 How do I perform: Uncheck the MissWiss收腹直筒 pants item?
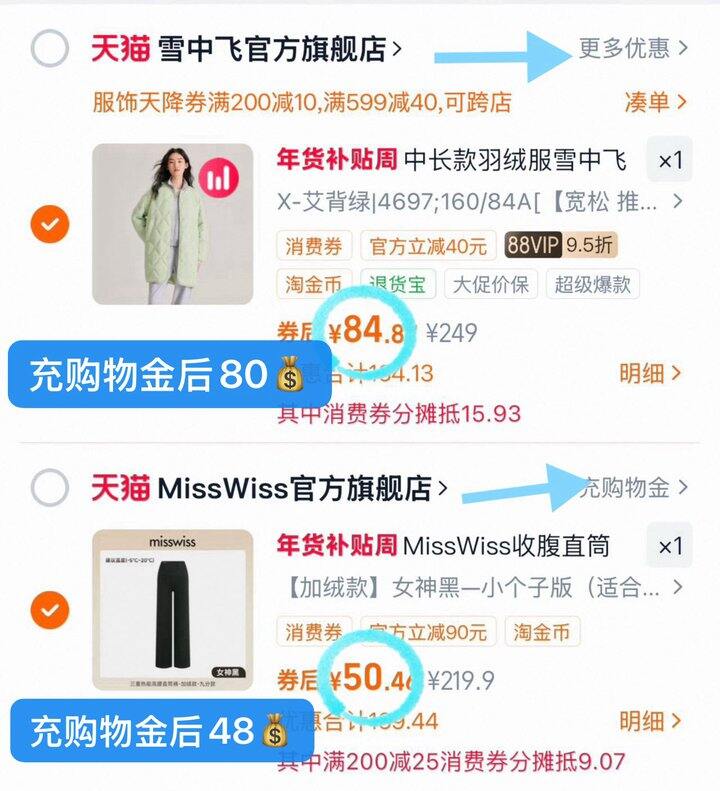[x=49, y=608]
